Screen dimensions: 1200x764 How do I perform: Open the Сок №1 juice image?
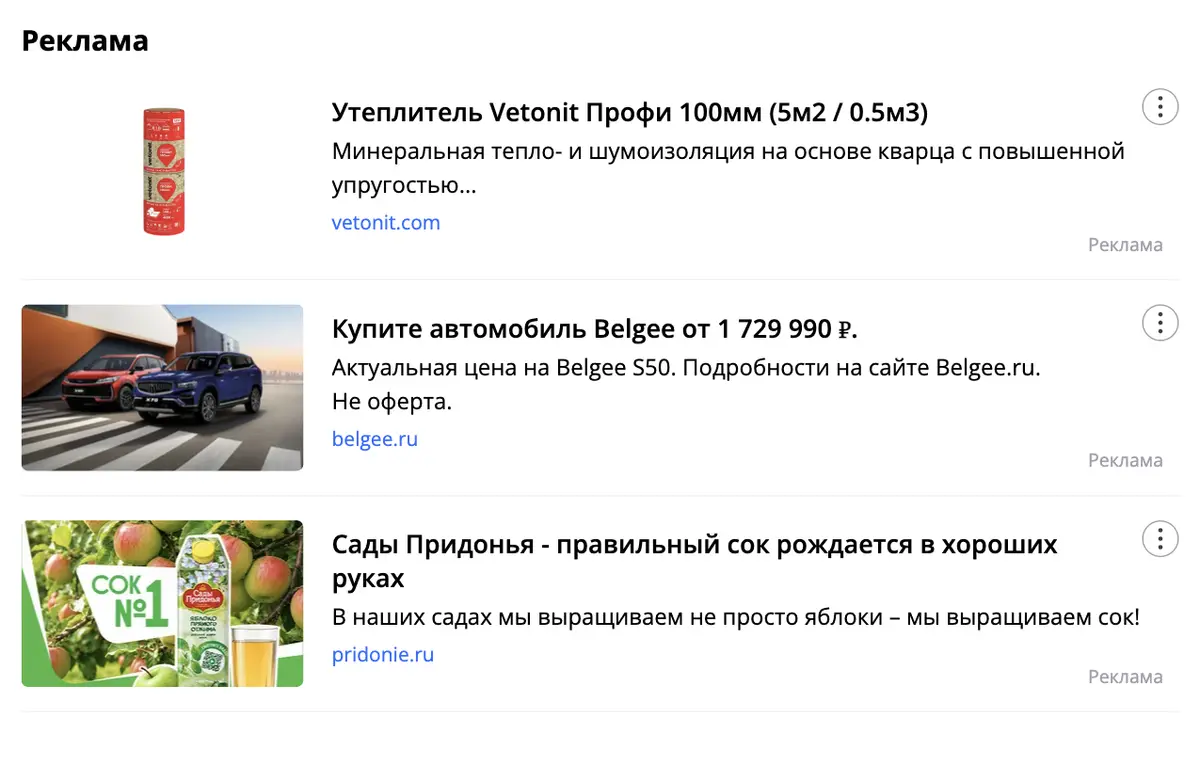tap(162, 603)
